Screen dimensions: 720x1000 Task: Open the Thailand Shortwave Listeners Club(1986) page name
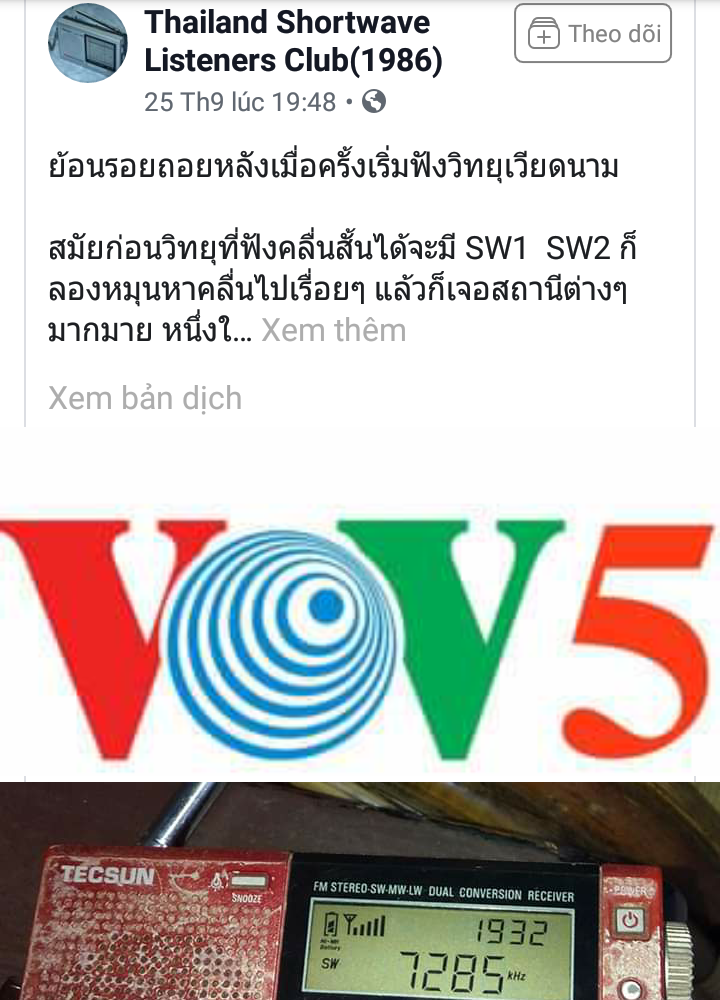pyautogui.click(x=293, y=42)
